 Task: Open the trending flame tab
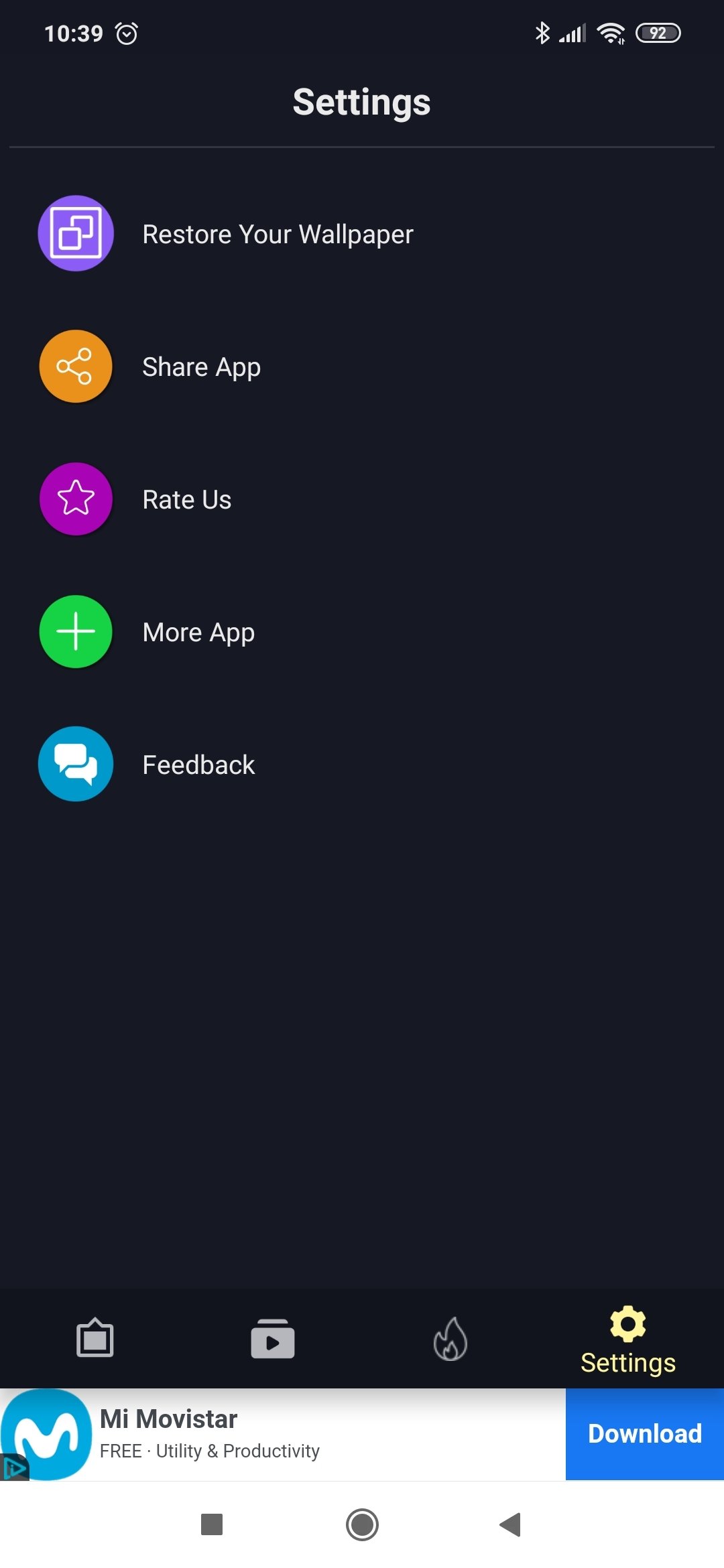(450, 1338)
